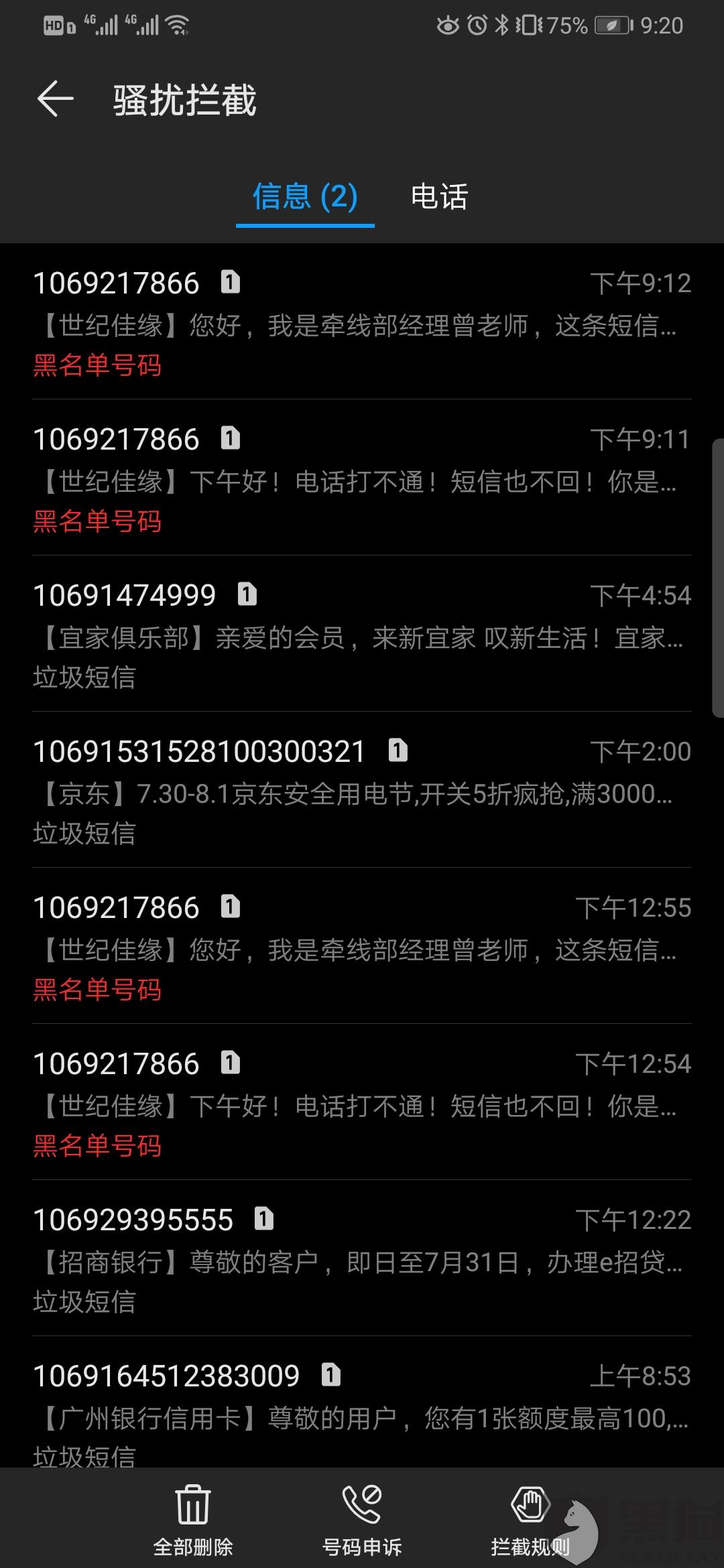Open the 世纪佳缘 message from 下午12:55

pos(362,948)
